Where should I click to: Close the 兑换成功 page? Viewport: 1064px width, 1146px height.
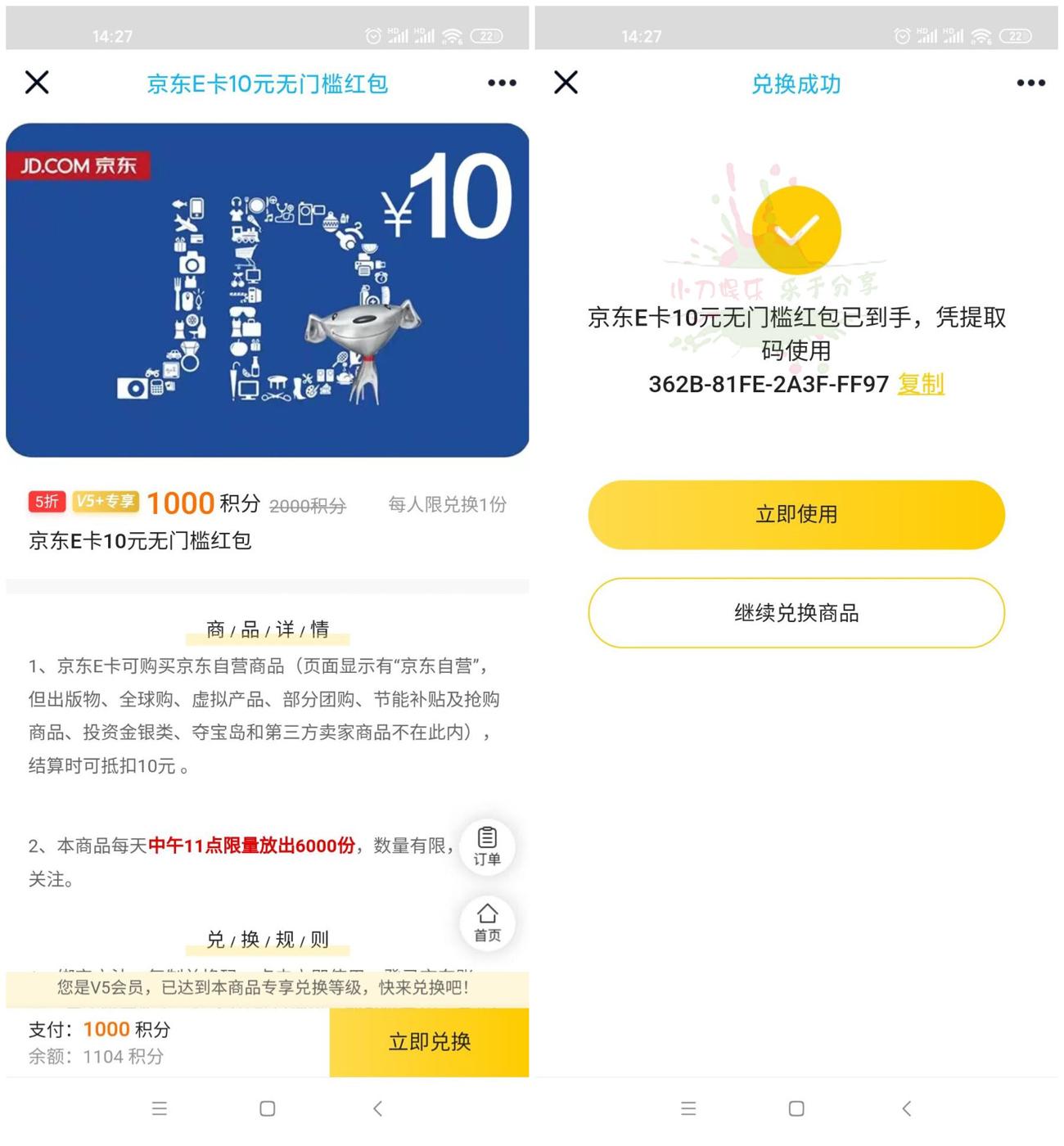(566, 83)
